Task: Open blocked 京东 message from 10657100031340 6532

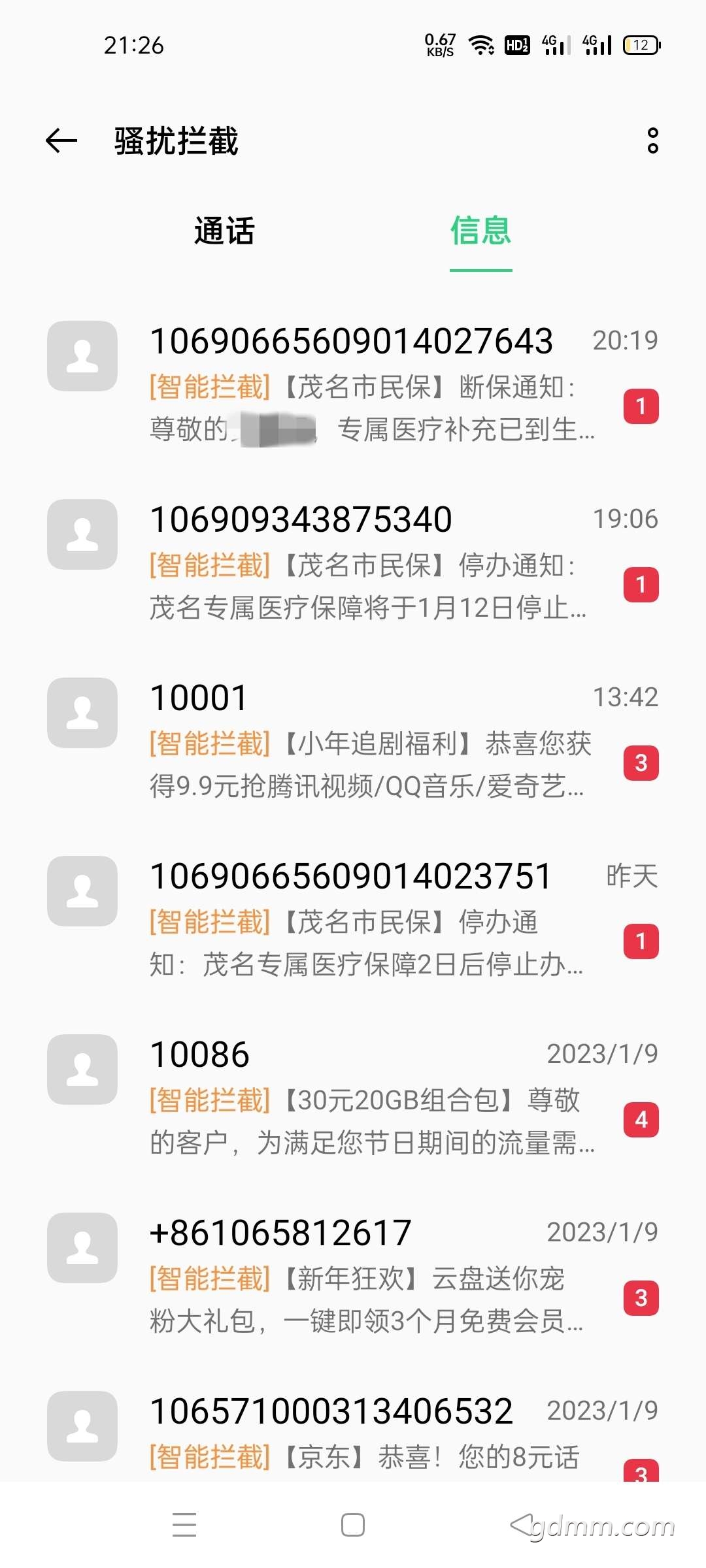Action: (353, 1431)
